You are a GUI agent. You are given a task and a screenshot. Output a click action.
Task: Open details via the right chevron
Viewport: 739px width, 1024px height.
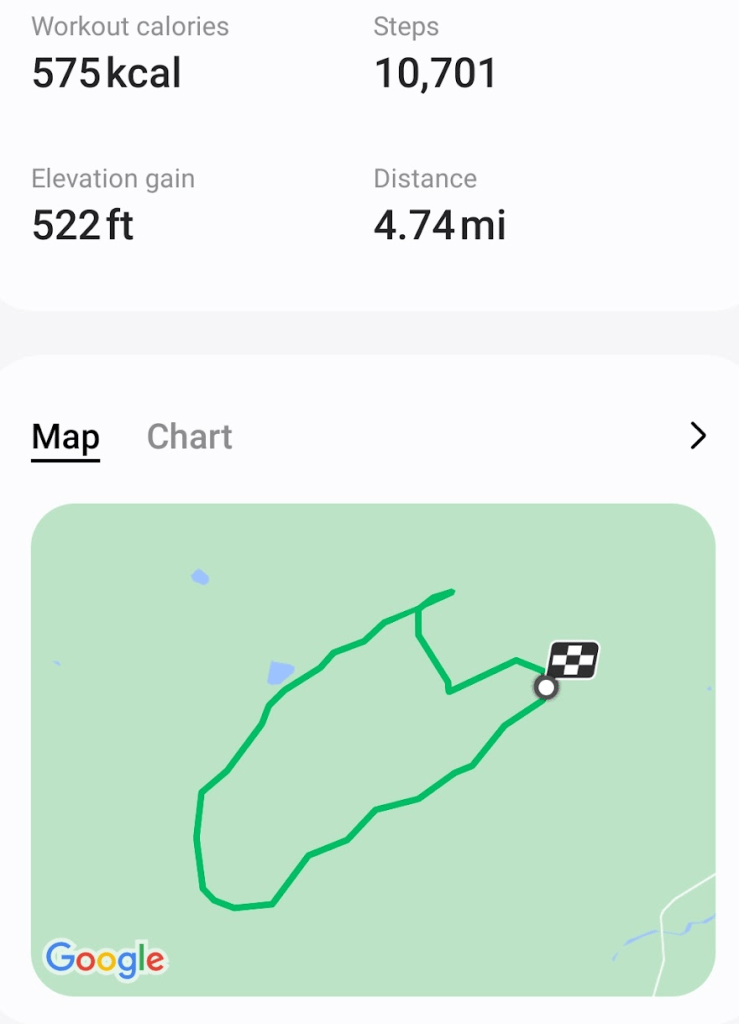click(697, 436)
